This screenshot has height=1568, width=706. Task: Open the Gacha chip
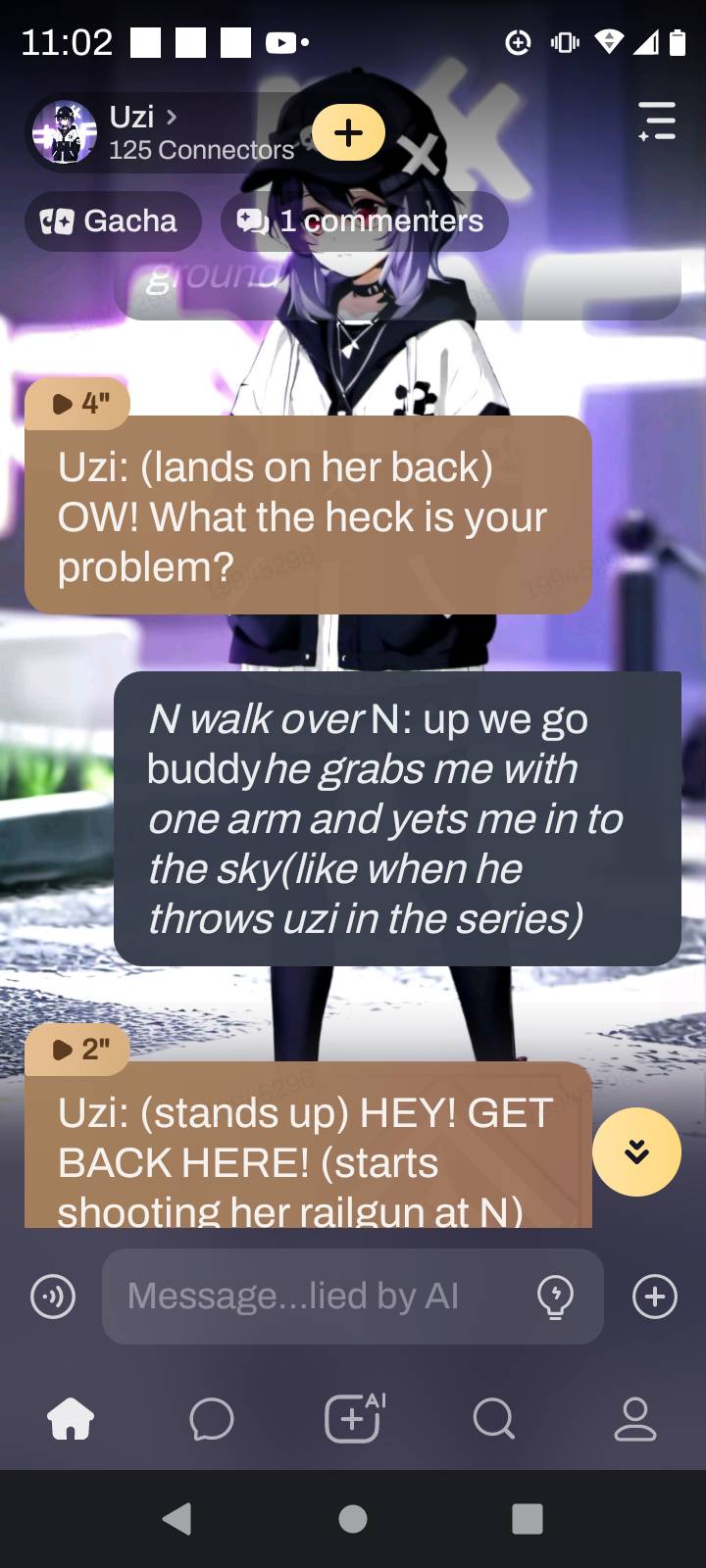pyautogui.click(x=112, y=221)
